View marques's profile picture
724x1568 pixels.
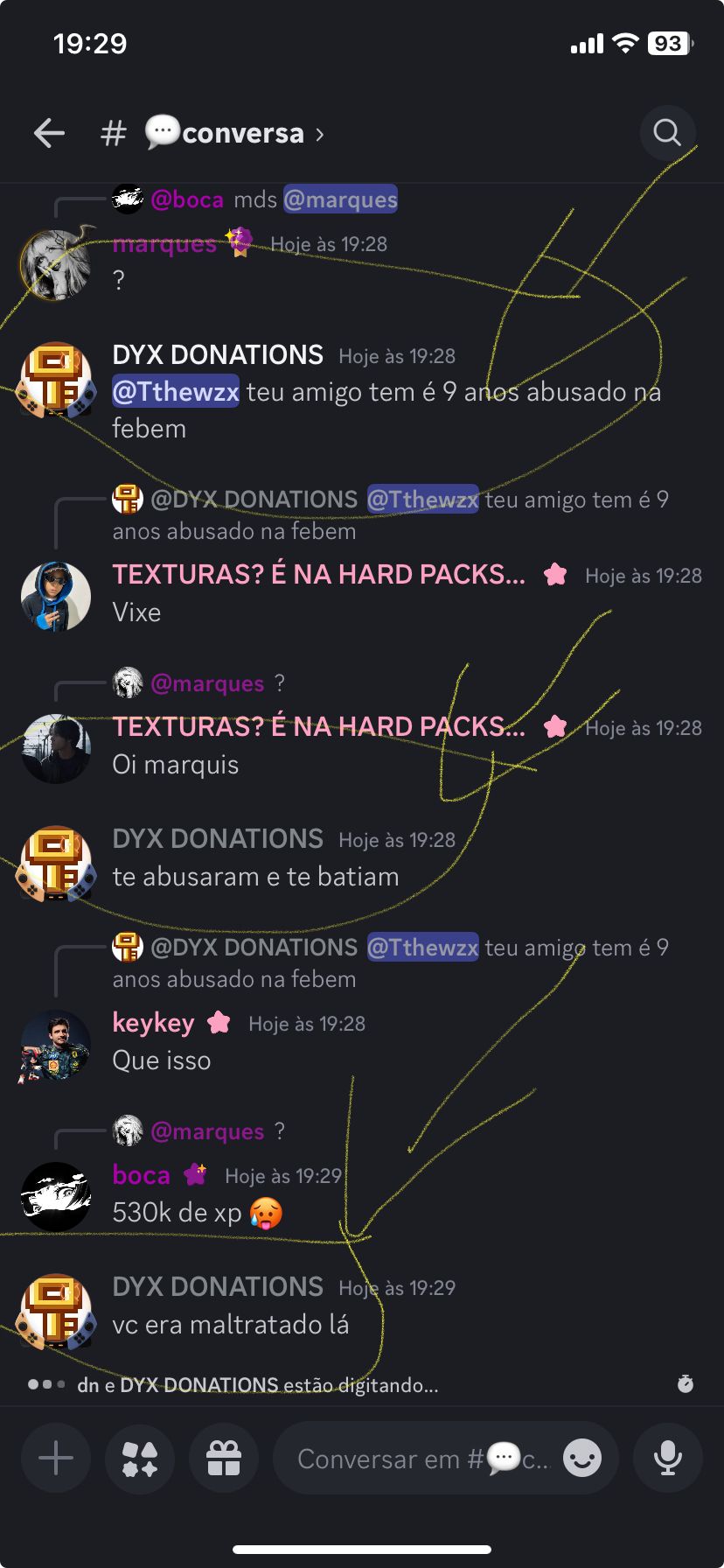[x=56, y=265]
